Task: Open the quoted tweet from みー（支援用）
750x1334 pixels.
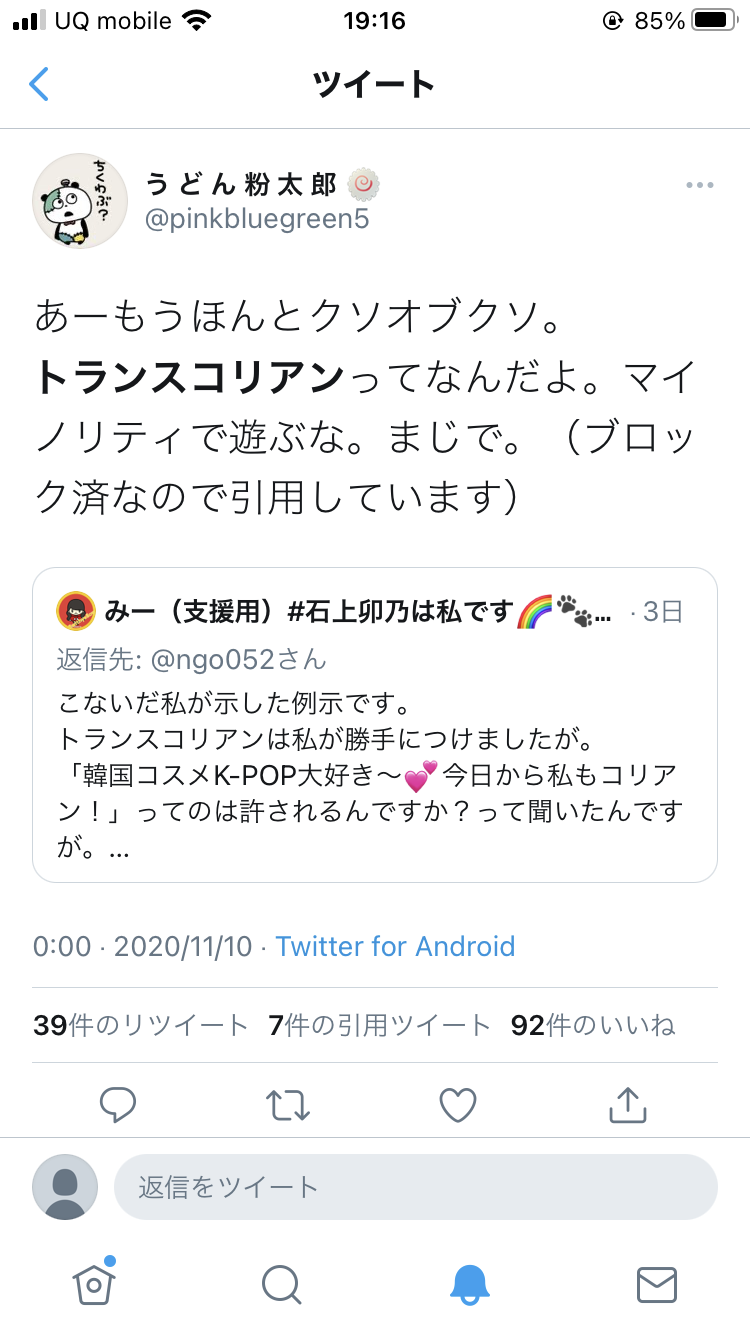Action: click(x=375, y=725)
